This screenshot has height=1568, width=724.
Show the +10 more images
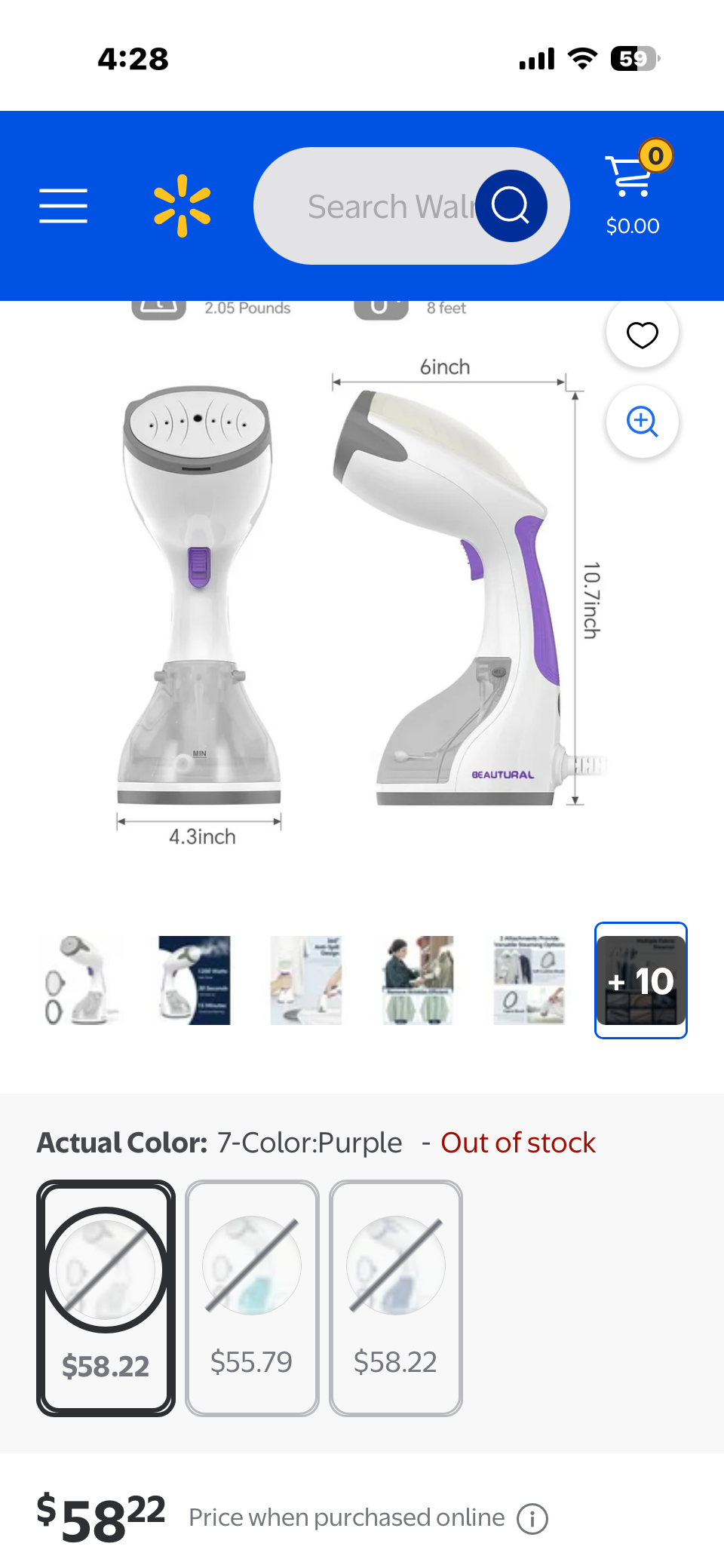tap(641, 980)
